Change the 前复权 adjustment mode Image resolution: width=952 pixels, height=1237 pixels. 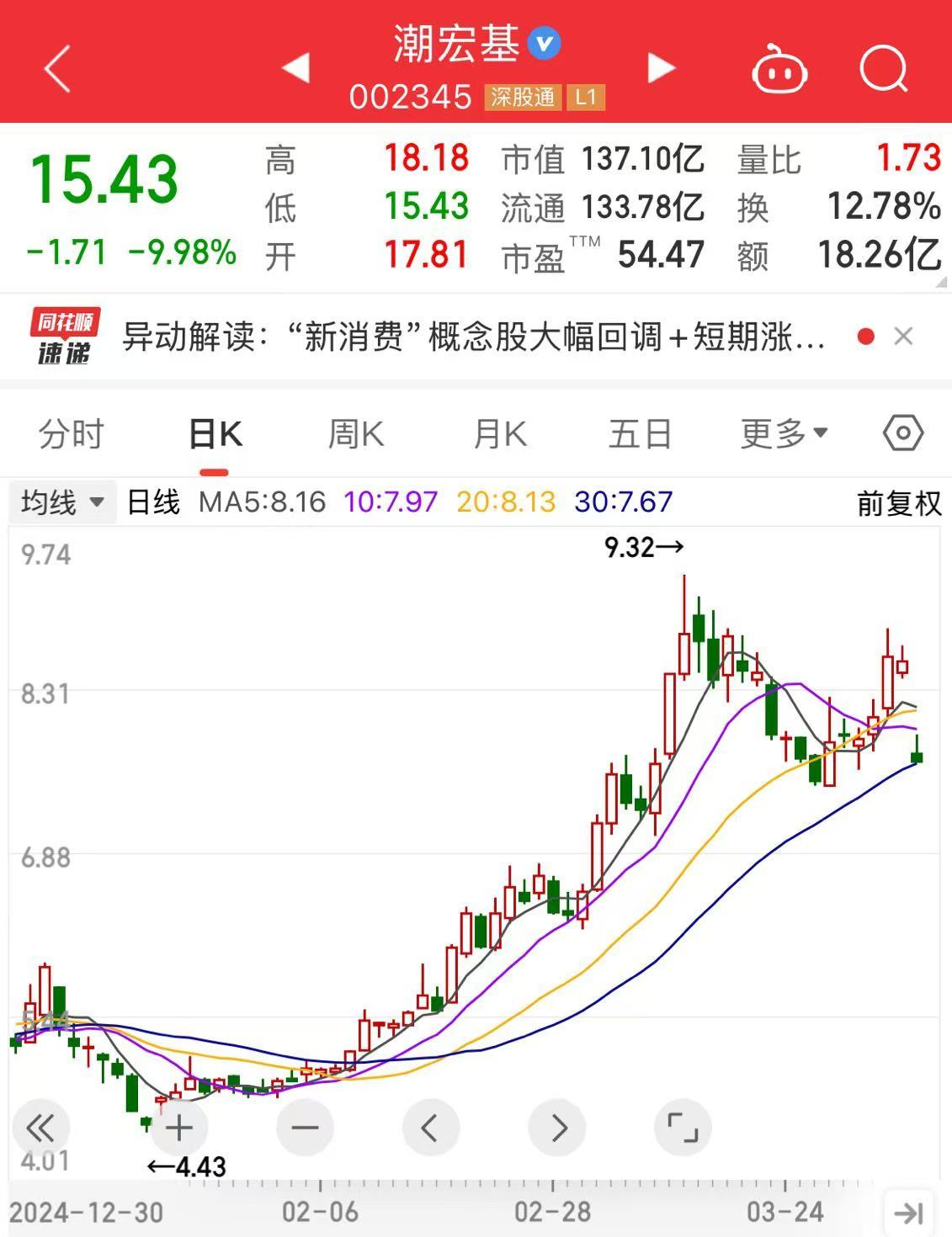pyautogui.click(x=899, y=503)
